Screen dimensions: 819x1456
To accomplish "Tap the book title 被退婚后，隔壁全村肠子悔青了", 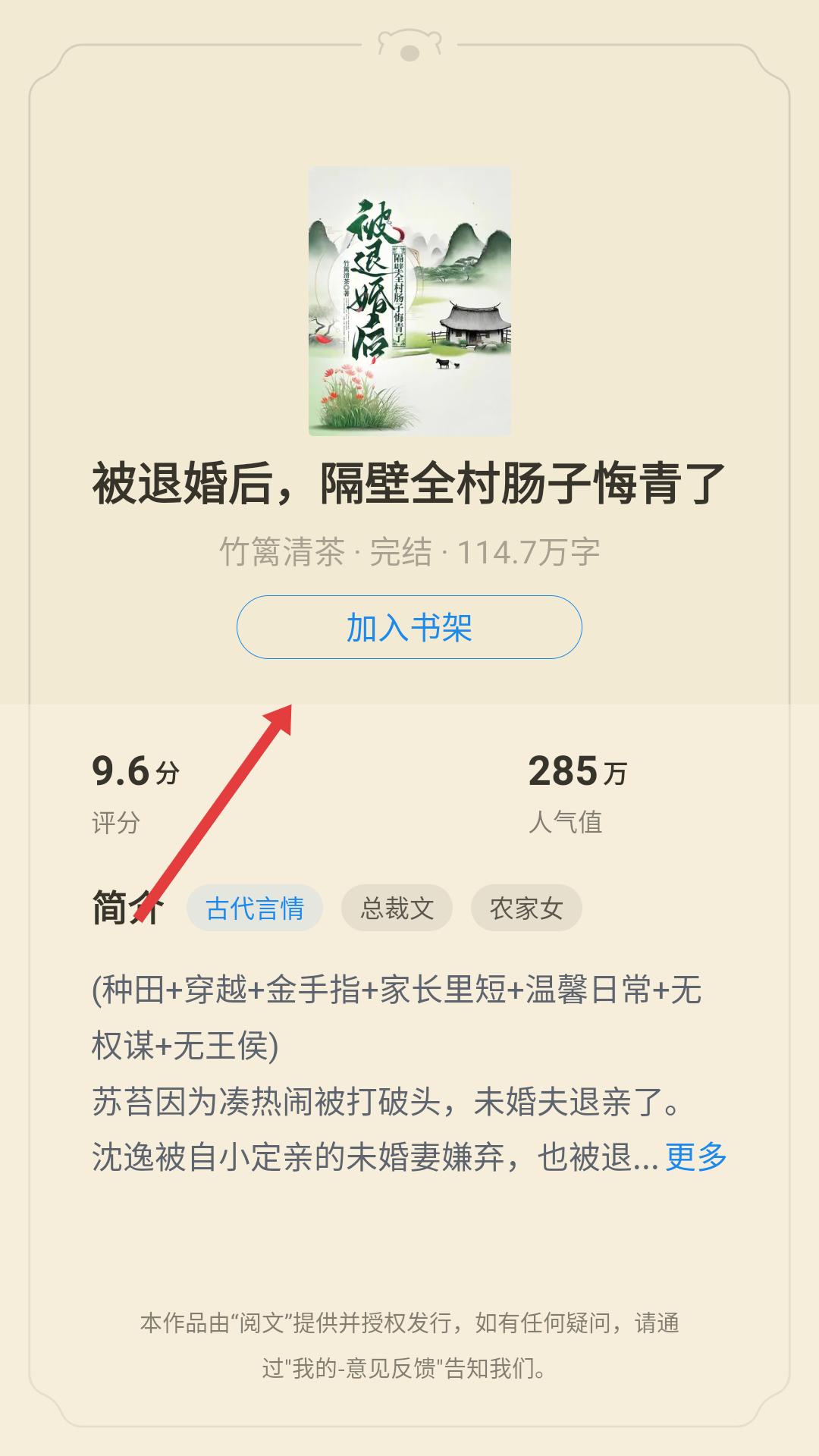I will coord(409,482).
